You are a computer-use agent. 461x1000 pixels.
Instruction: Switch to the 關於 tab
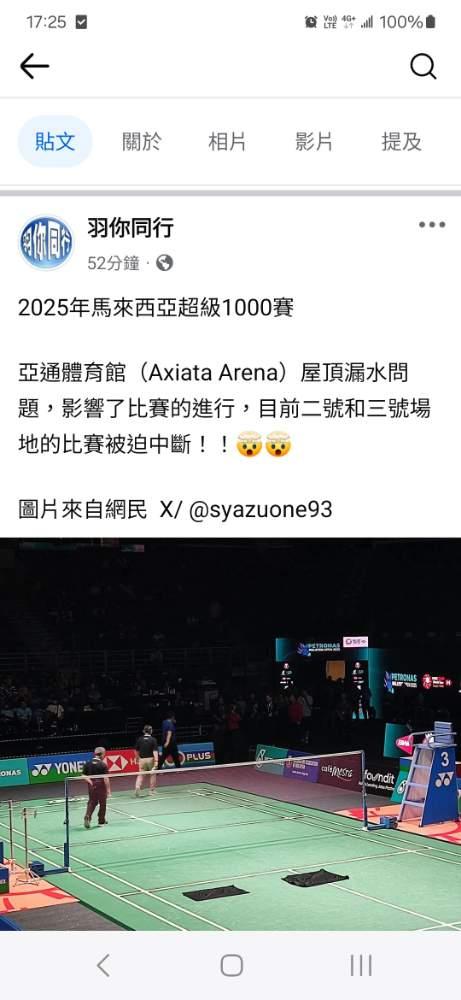pos(142,142)
